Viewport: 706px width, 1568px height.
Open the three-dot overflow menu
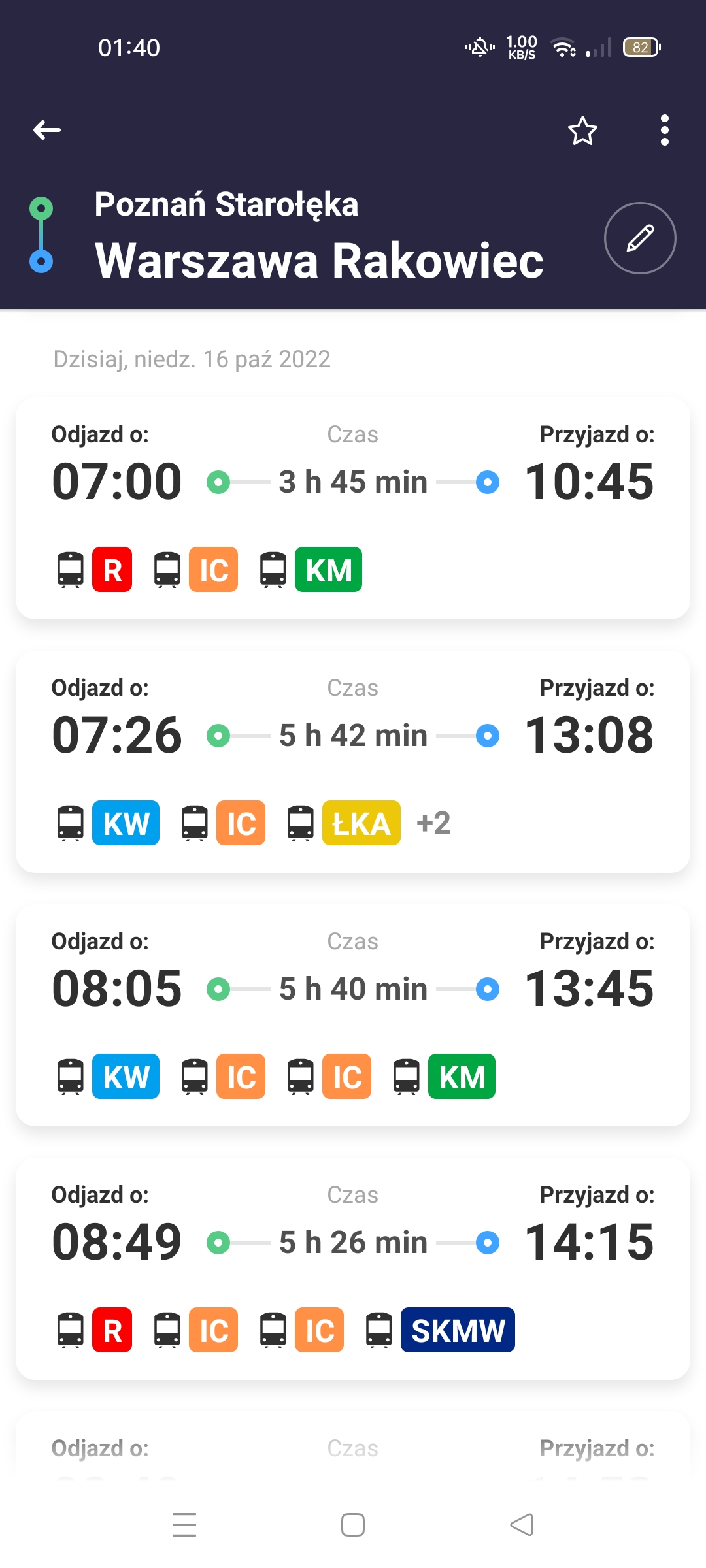664,130
